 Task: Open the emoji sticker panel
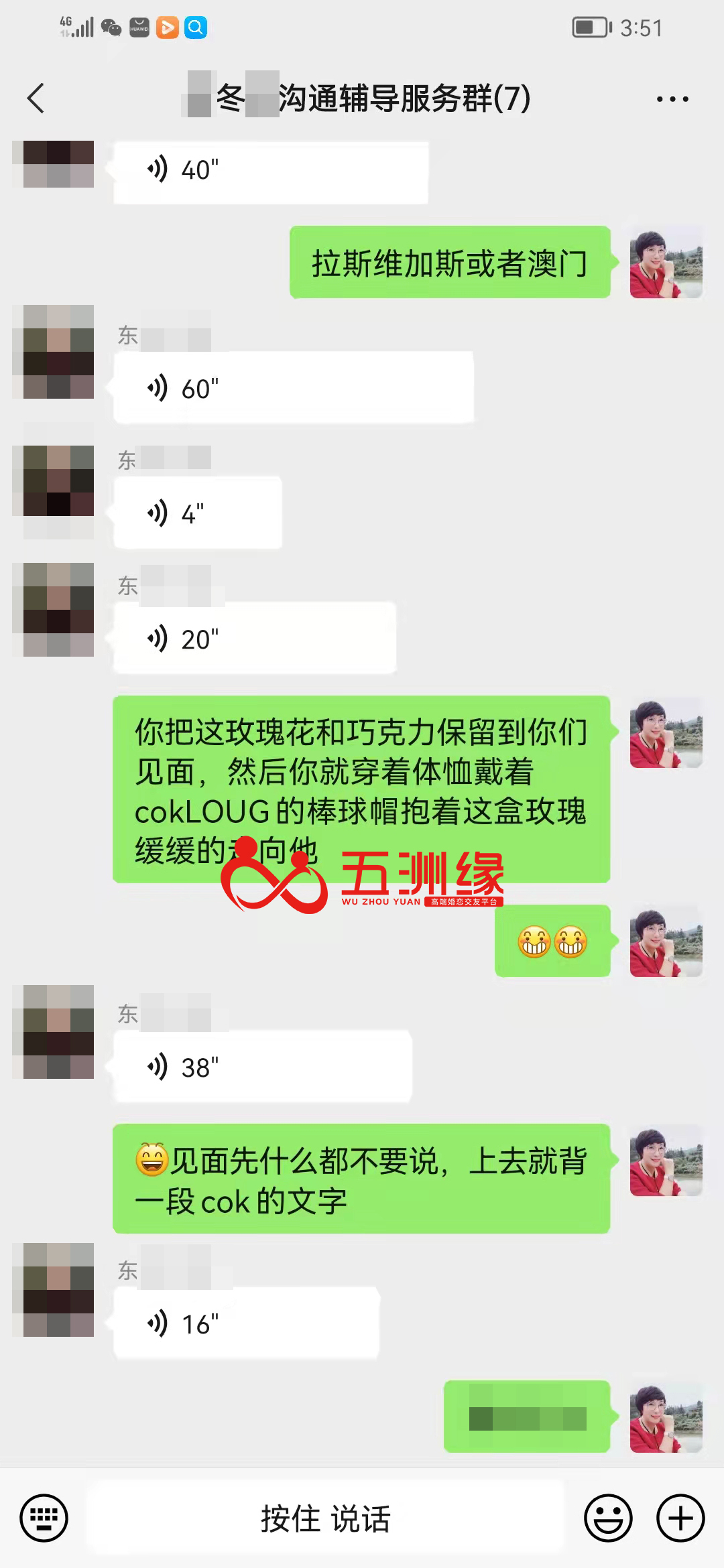click(608, 1518)
